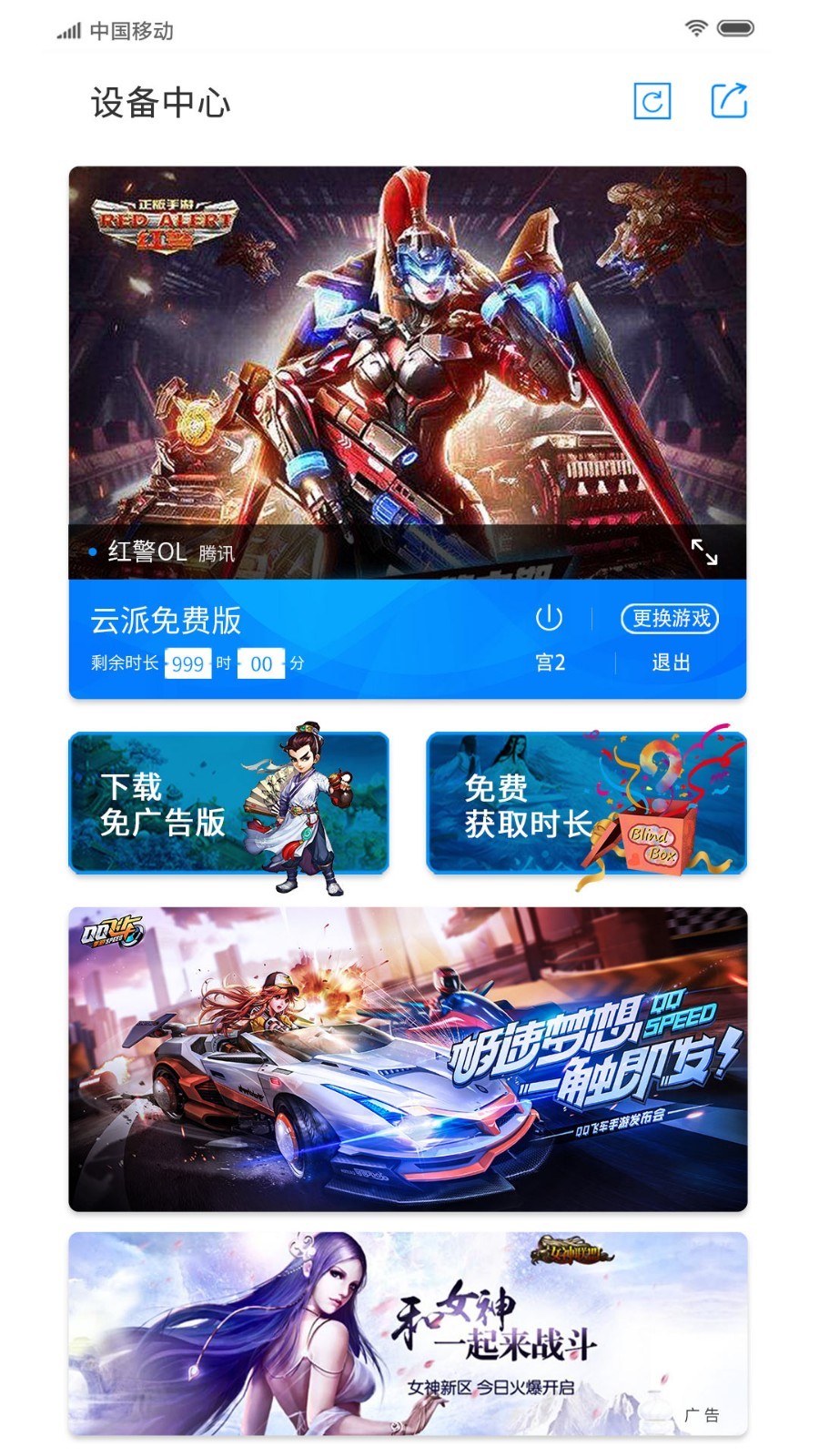The width and height of the screenshot is (819, 1456).
Task: Tap the share icon in the header
Action: point(728,101)
